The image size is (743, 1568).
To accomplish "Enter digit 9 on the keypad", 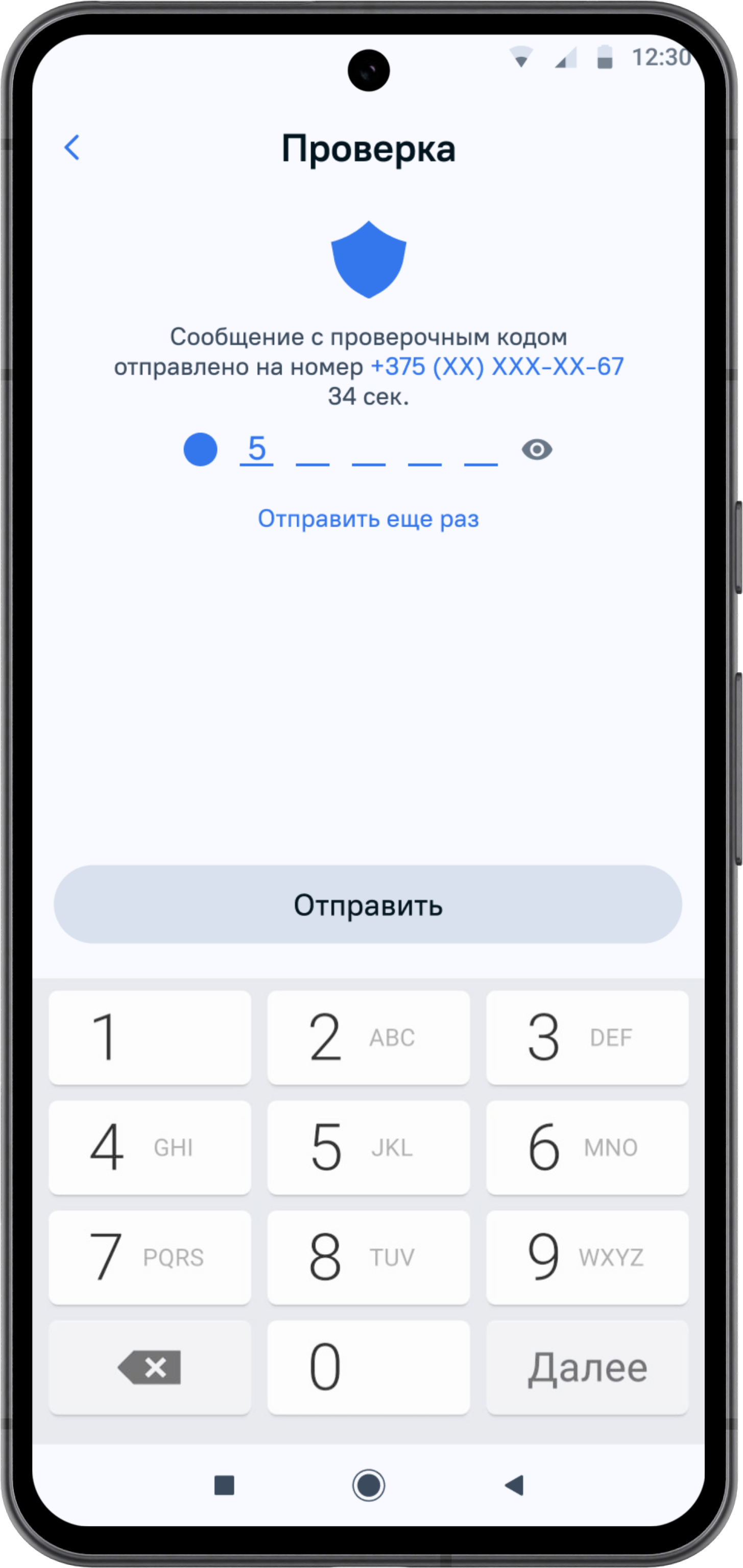I will 586,1257.
